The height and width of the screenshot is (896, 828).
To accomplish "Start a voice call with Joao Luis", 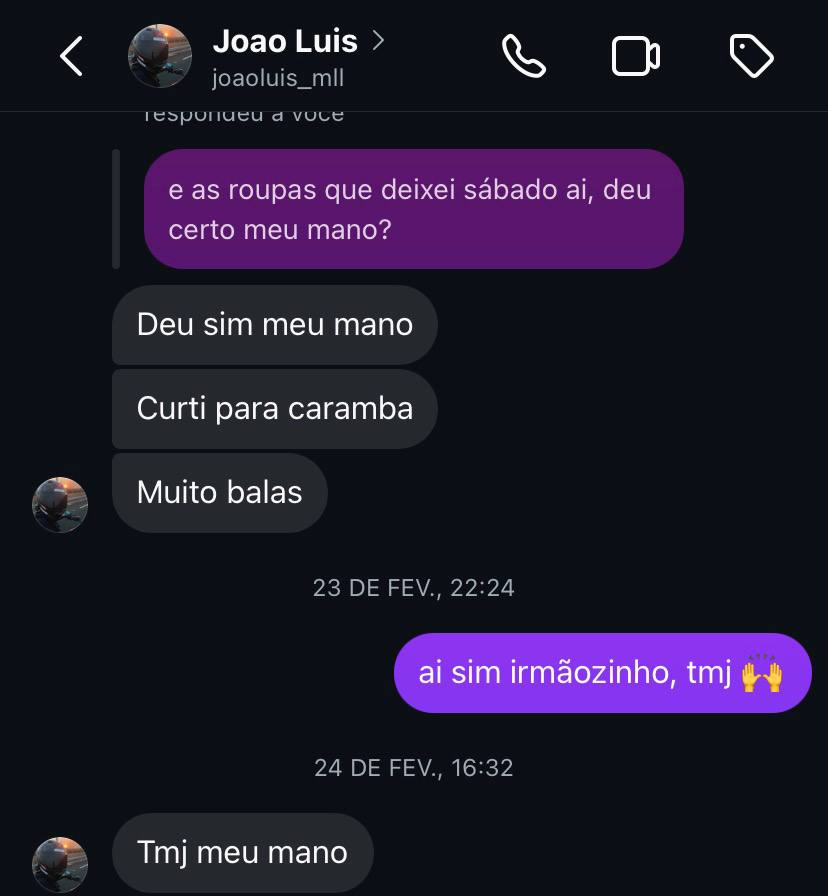I will tap(523, 57).
